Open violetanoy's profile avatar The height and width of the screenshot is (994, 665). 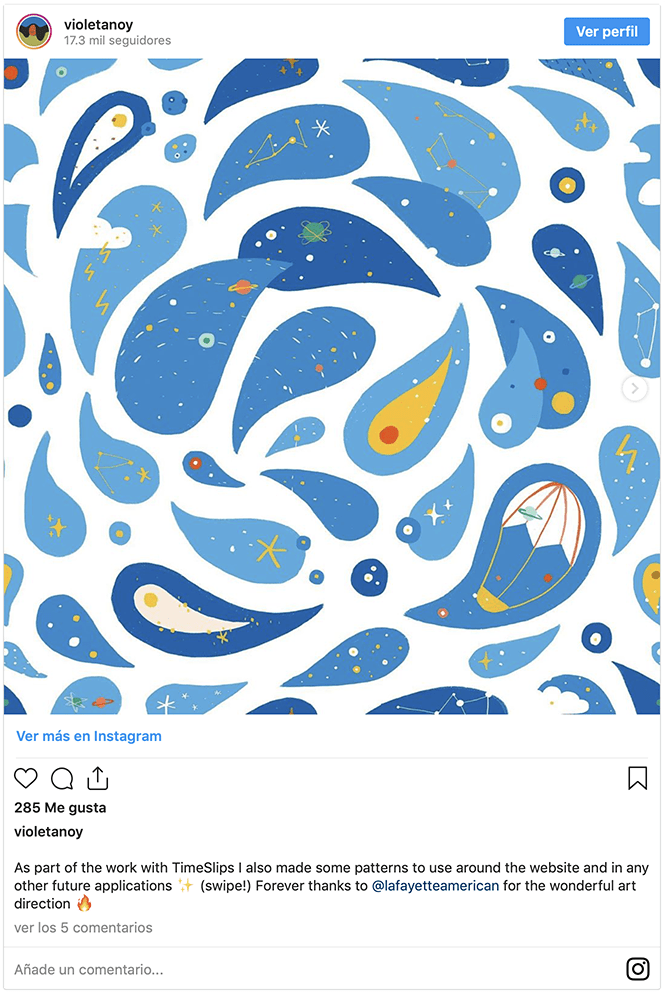coord(34,31)
